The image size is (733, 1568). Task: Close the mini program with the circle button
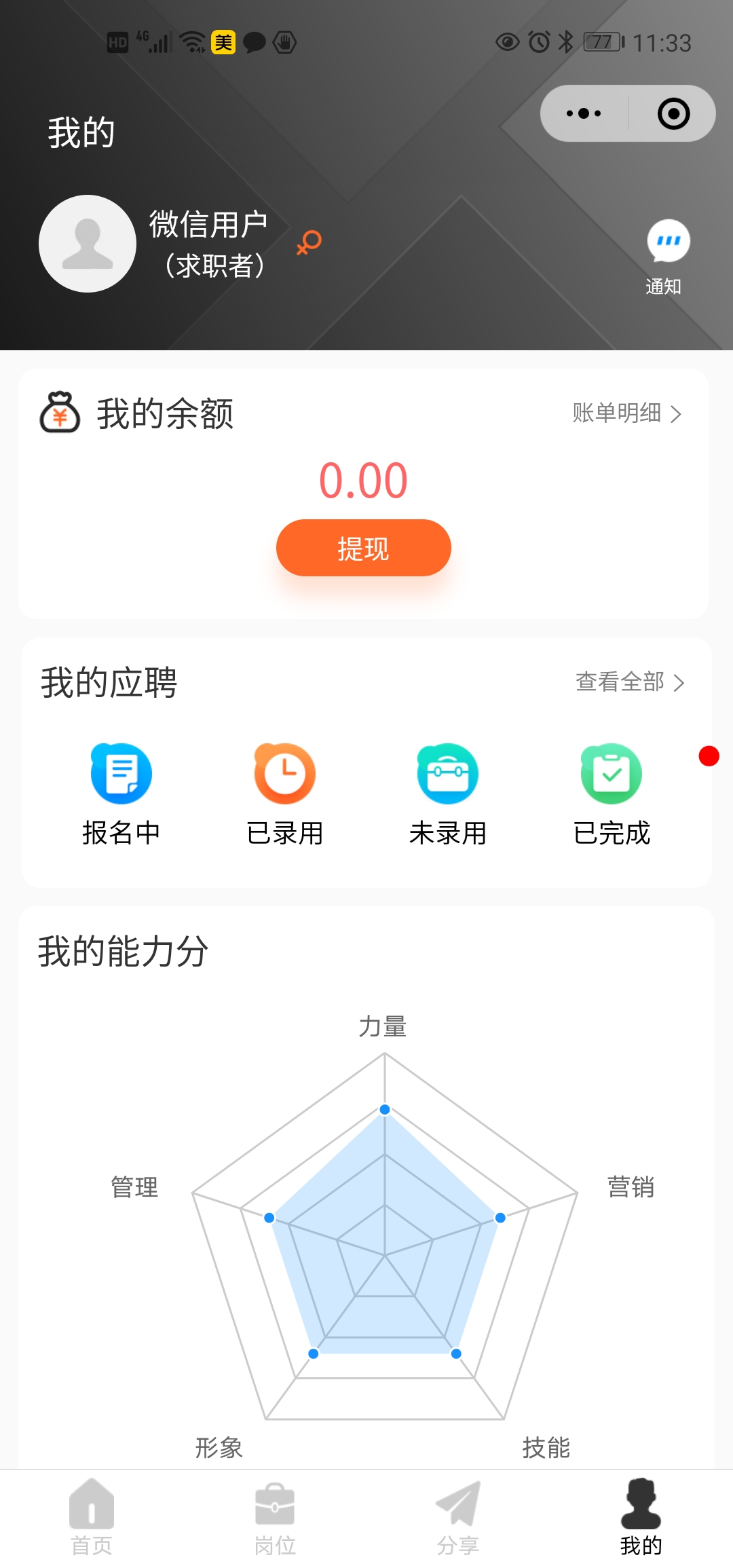coord(673,113)
